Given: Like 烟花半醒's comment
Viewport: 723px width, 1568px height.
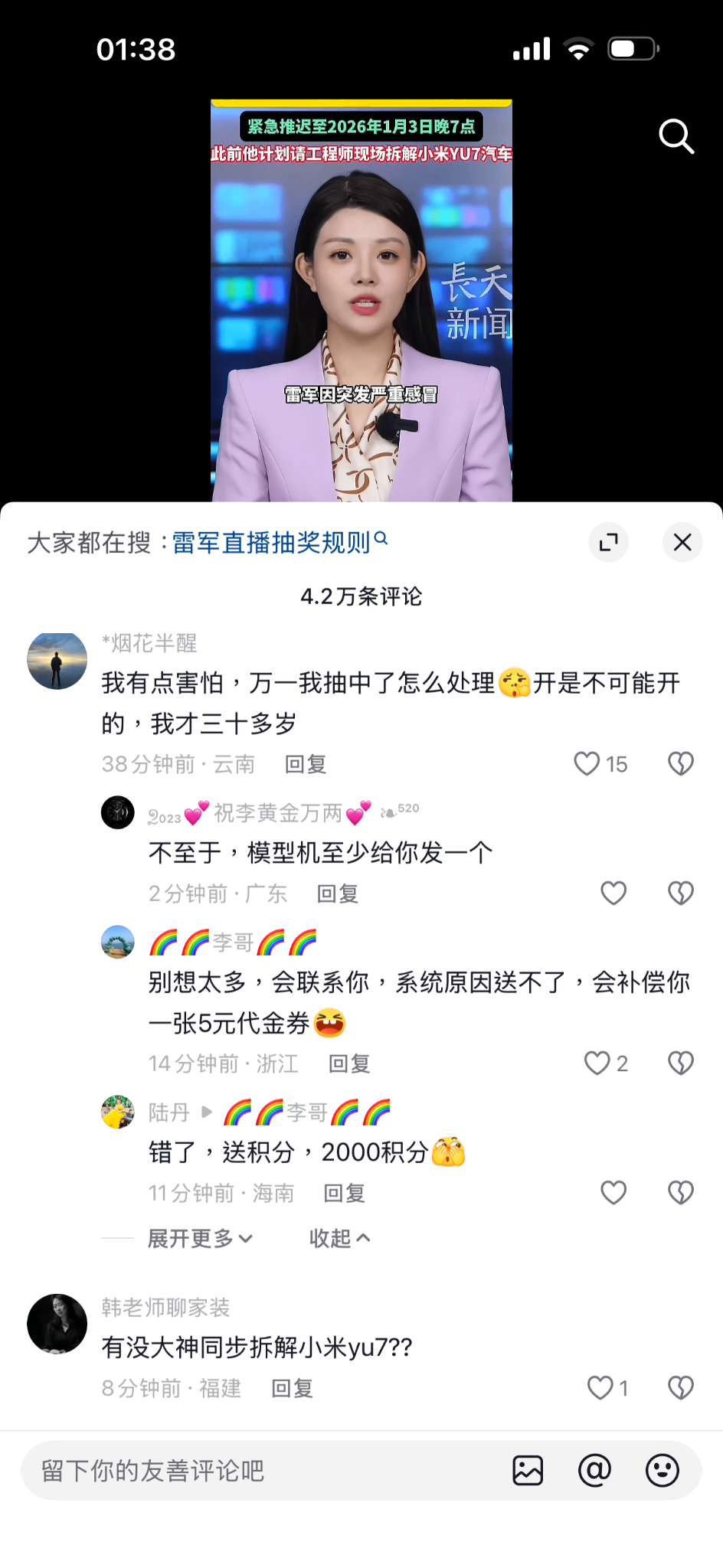Looking at the screenshot, I should [587, 764].
